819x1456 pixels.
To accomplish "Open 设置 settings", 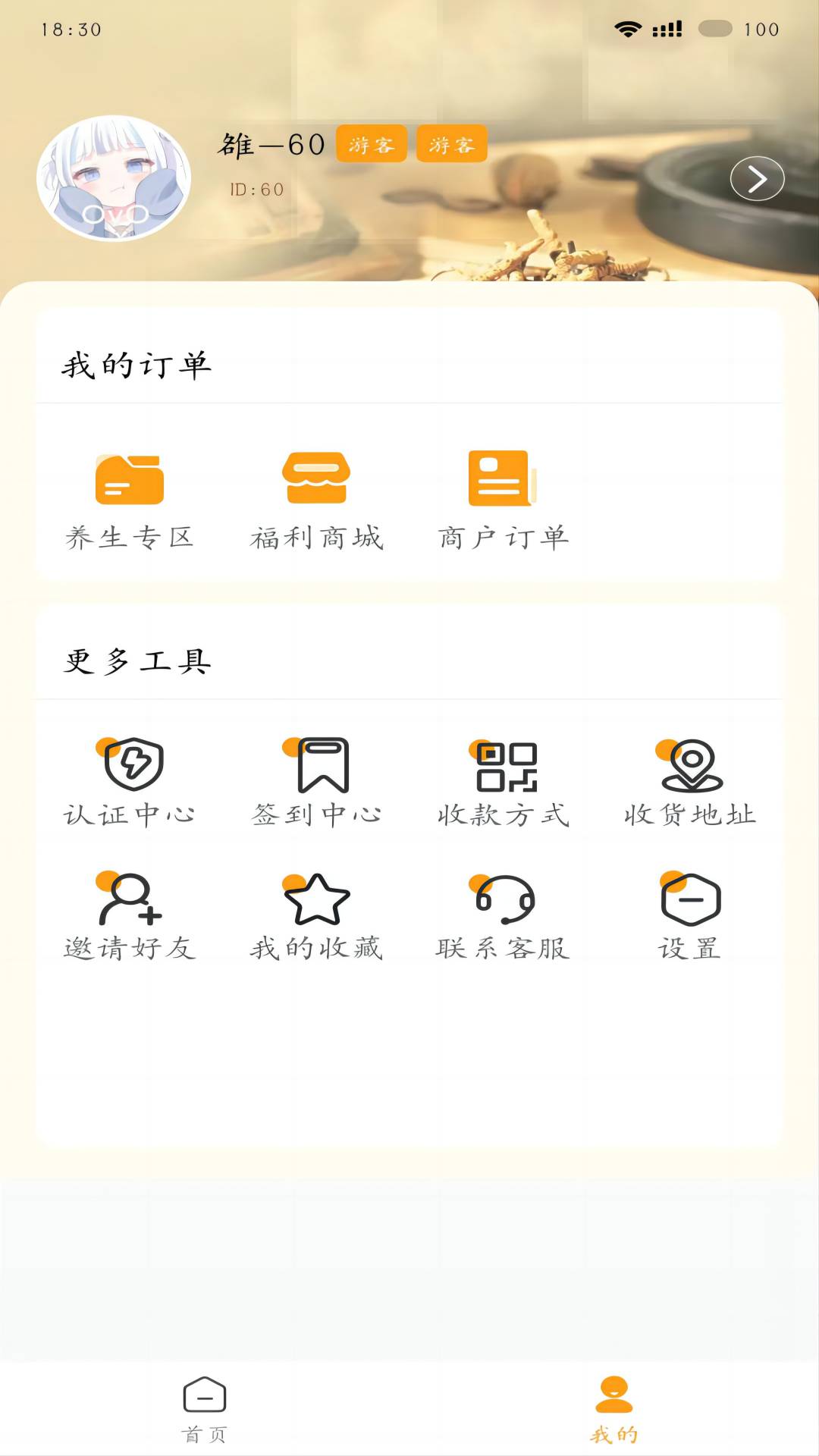I will click(689, 915).
